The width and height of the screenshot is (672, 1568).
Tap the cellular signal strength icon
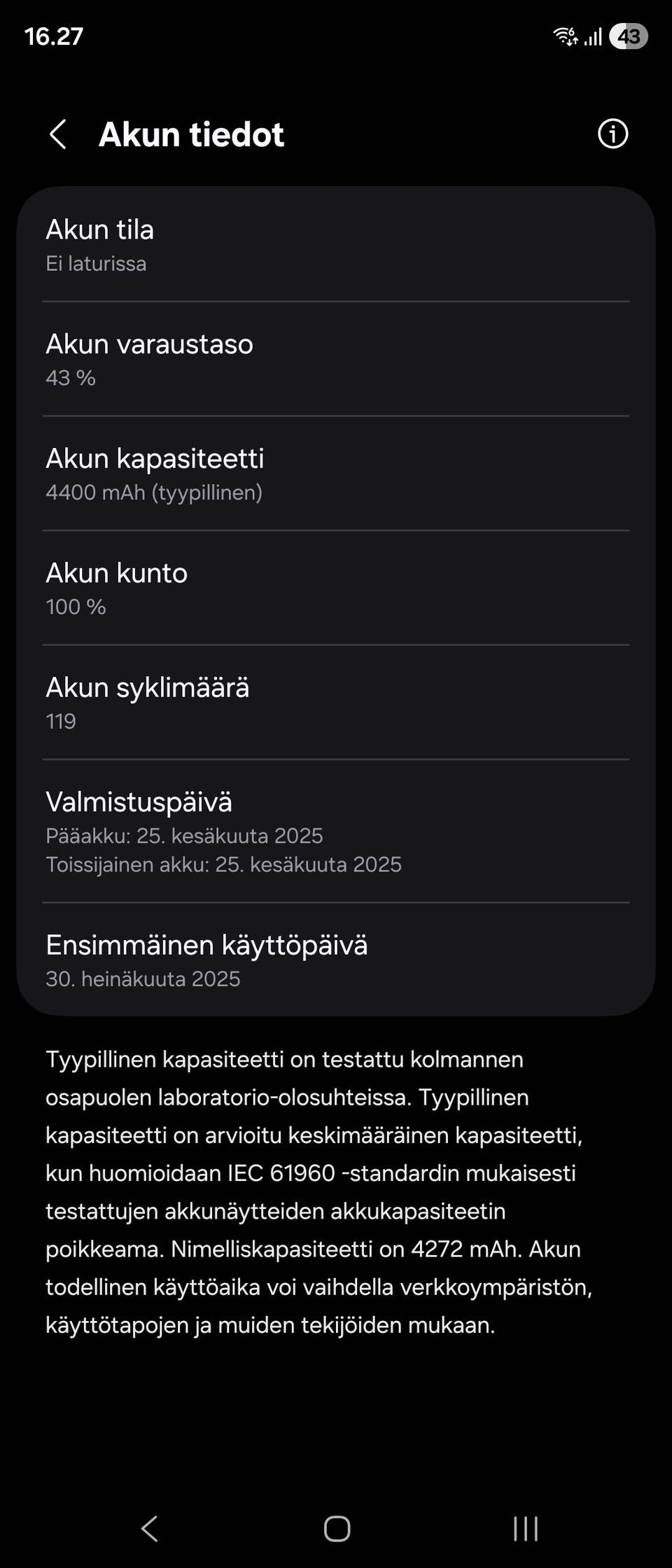pos(591,36)
